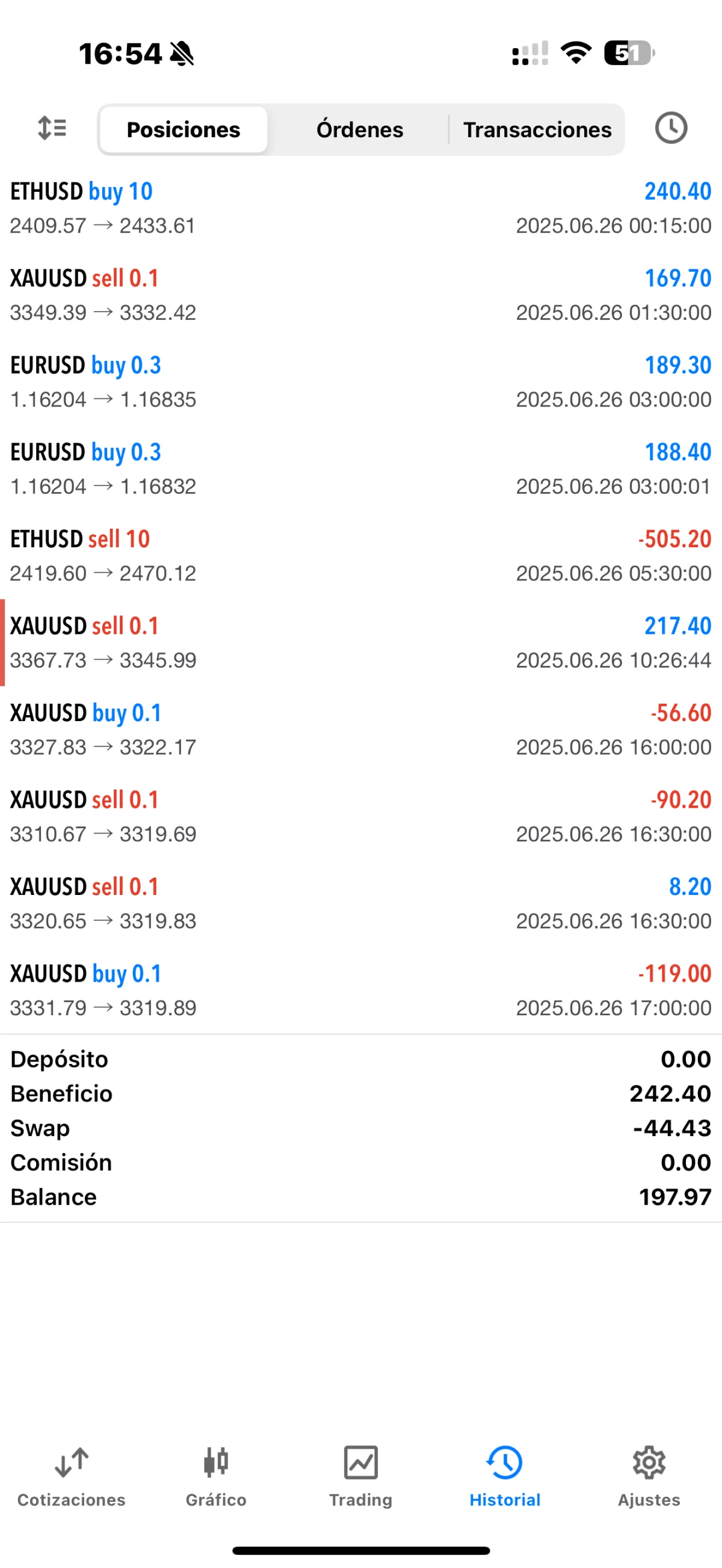722x1568 pixels.
Task: Open the XAUUSD sell with 8.20 profit
Action: [361, 904]
